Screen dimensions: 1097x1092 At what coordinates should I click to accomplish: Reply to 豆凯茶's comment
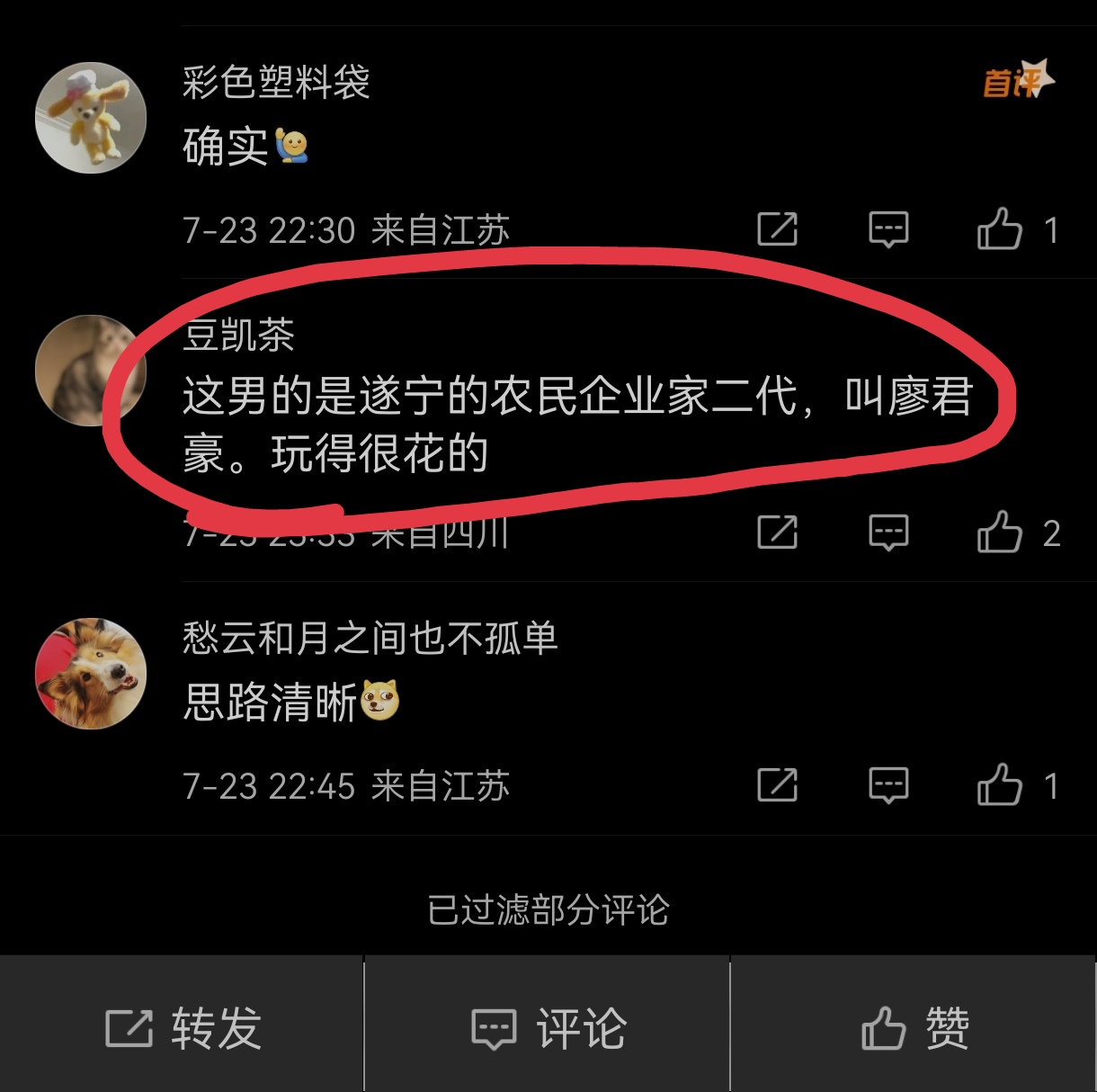[888, 533]
